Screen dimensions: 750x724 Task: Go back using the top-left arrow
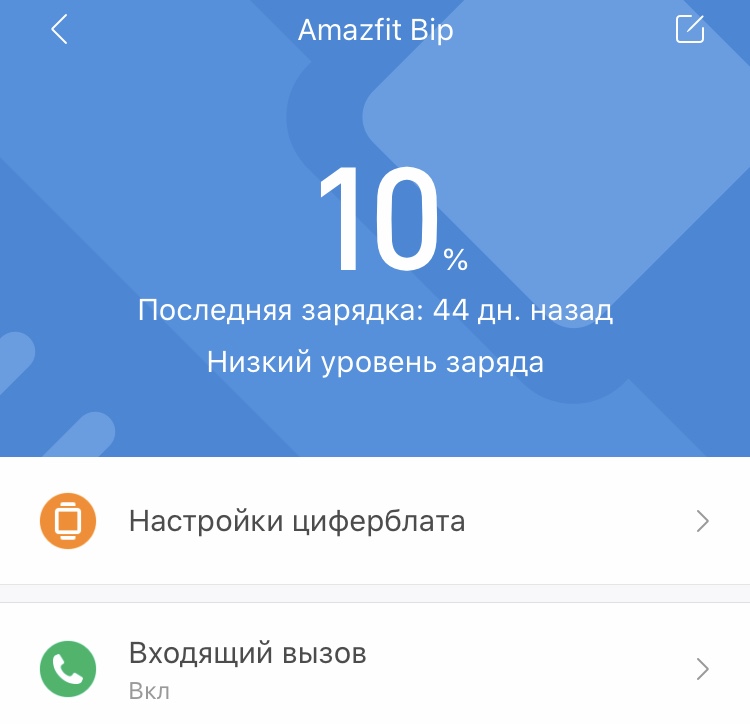pyautogui.click(x=59, y=30)
